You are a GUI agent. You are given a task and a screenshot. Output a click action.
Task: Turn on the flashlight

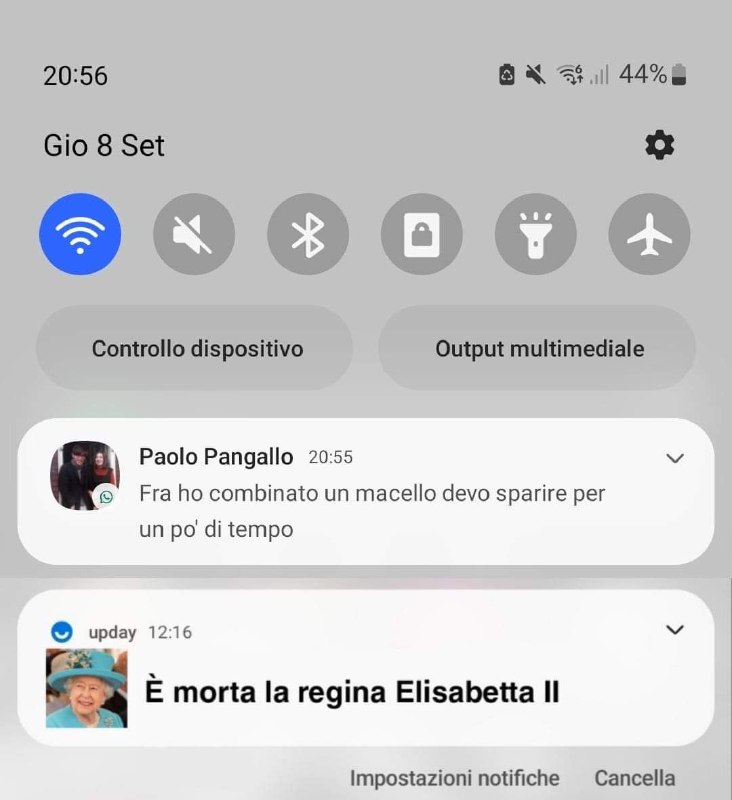coord(536,234)
